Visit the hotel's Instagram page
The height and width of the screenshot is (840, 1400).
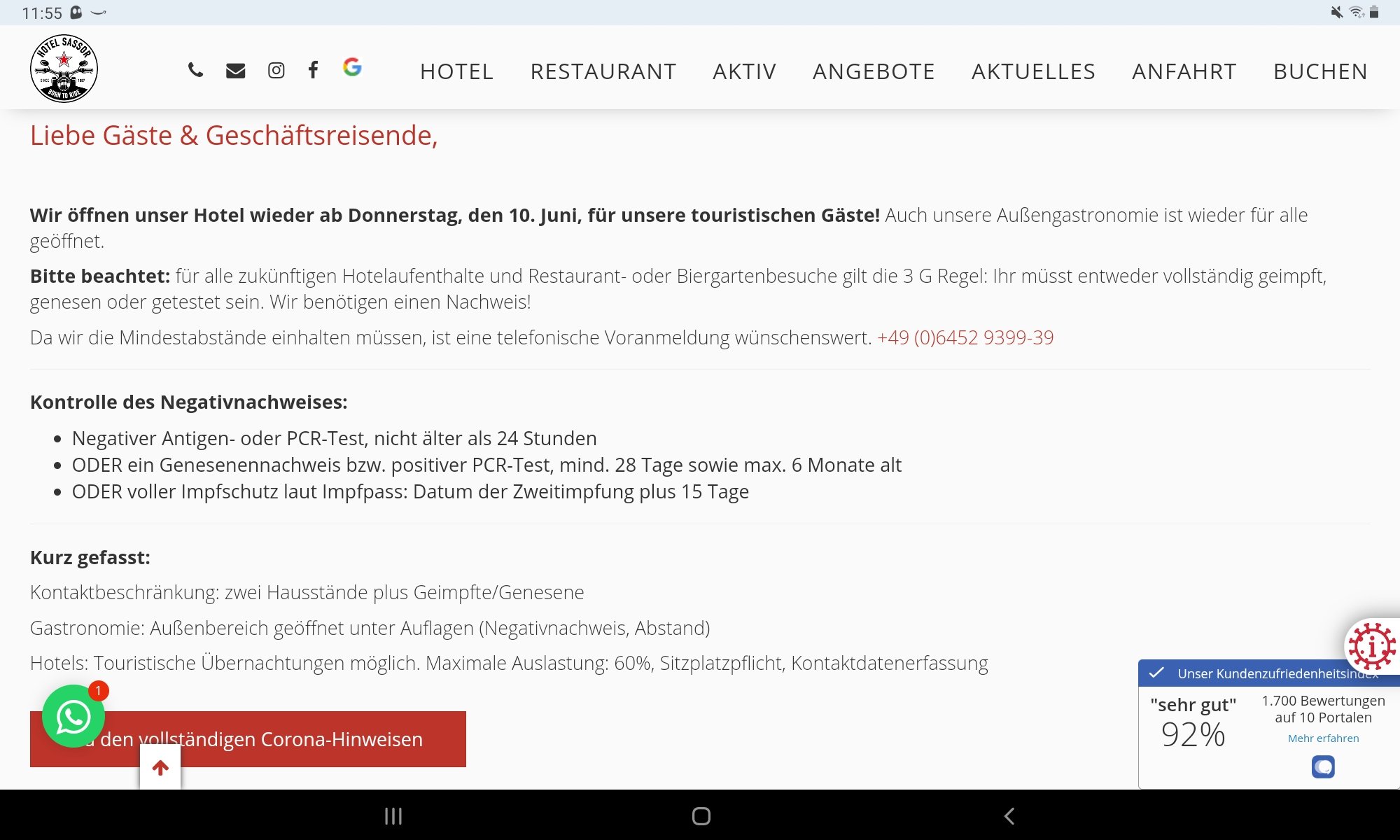click(x=276, y=70)
